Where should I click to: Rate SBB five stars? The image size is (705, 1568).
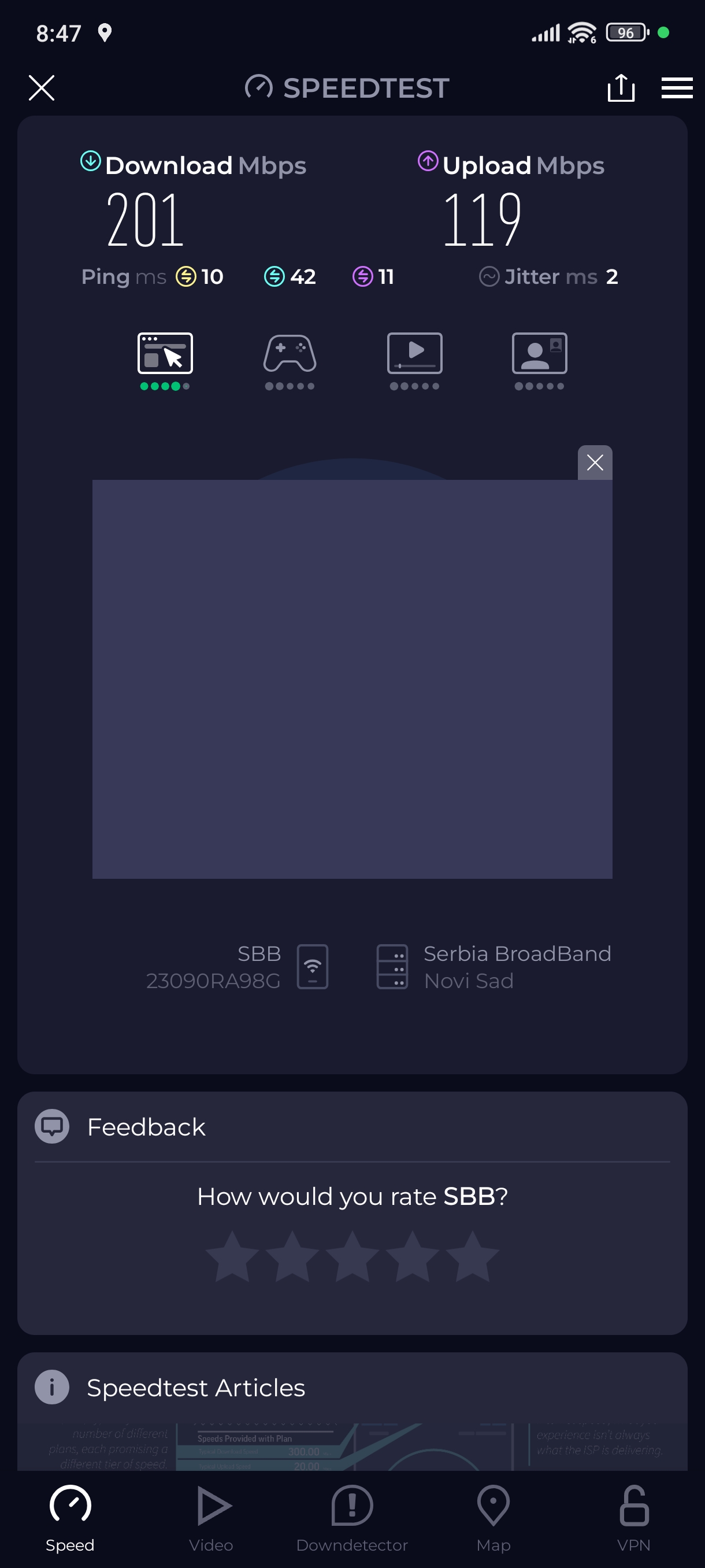(472, 1256)
